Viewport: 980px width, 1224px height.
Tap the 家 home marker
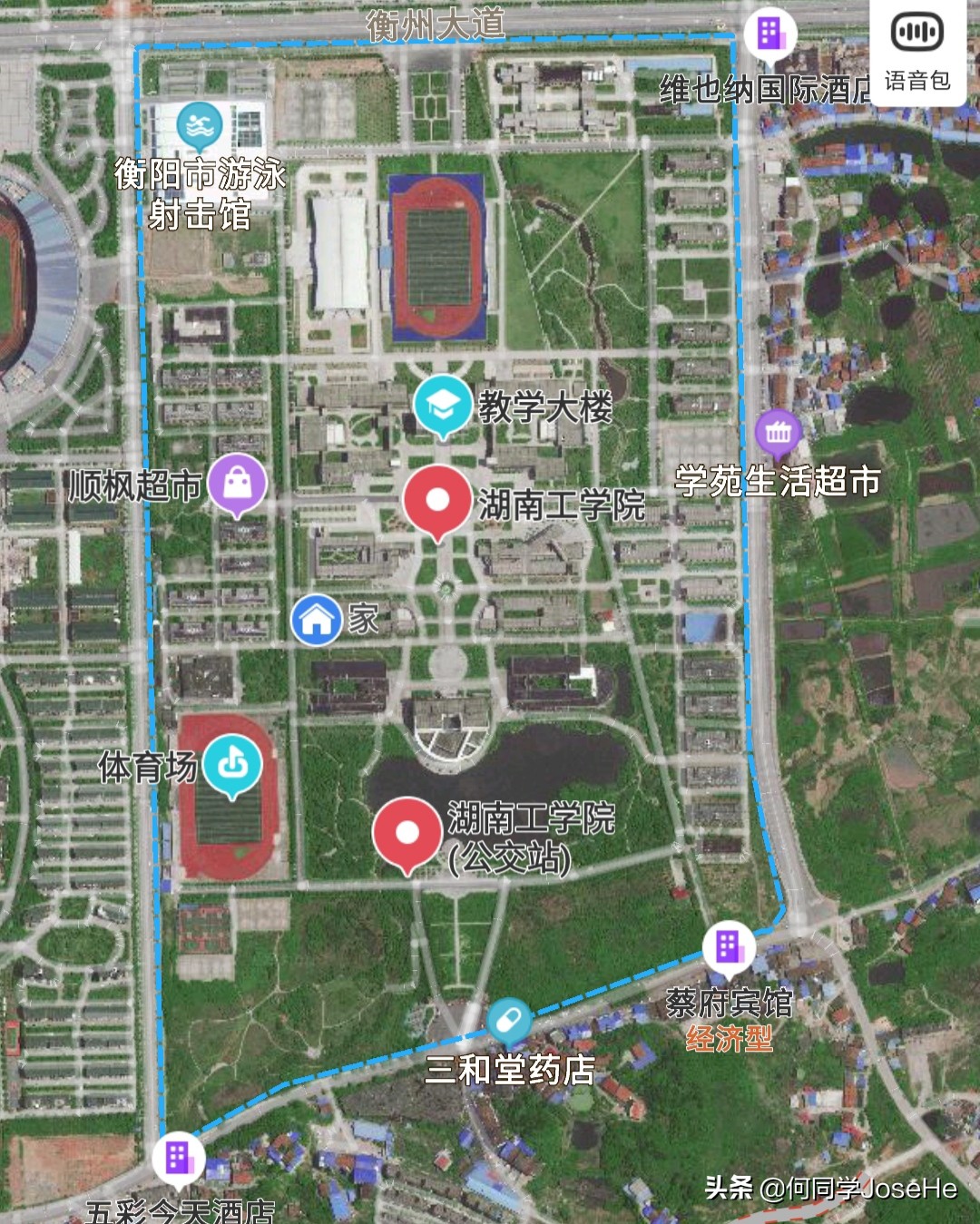pos(316,620)
